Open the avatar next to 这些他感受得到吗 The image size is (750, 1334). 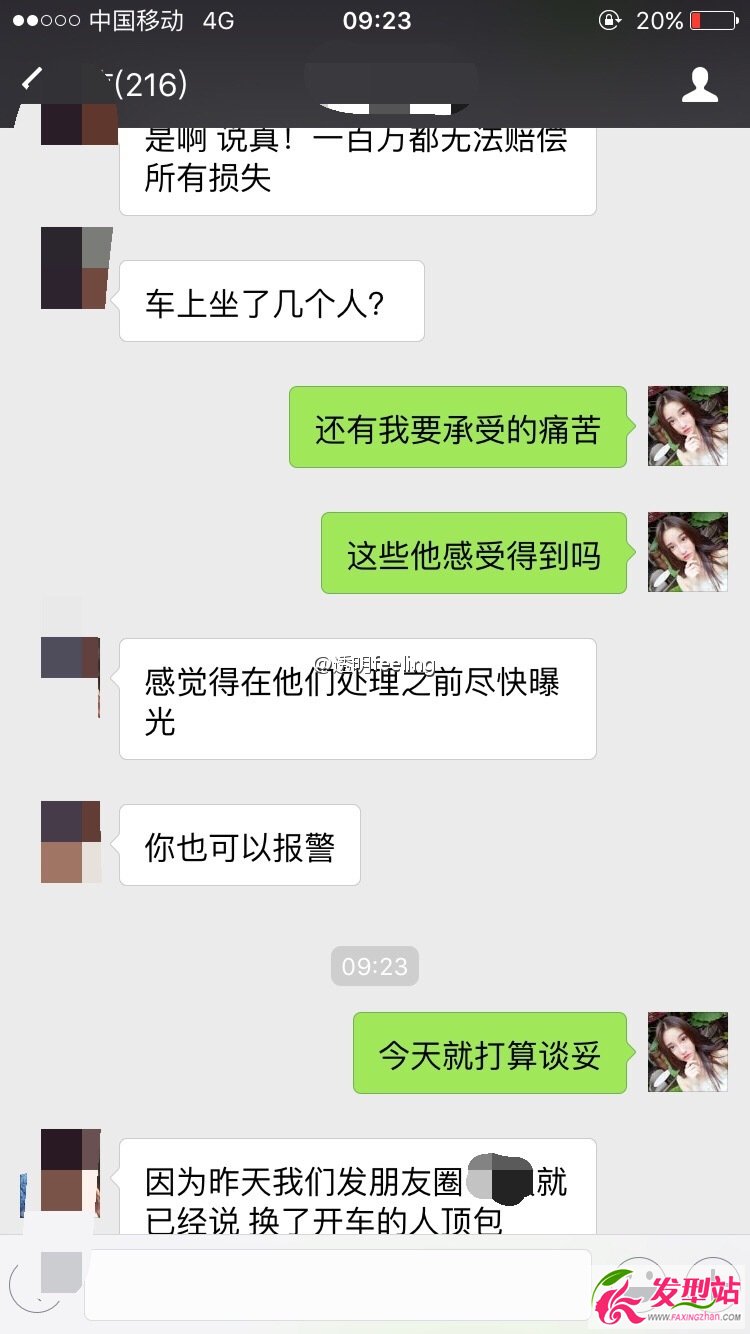pos(687,552)
